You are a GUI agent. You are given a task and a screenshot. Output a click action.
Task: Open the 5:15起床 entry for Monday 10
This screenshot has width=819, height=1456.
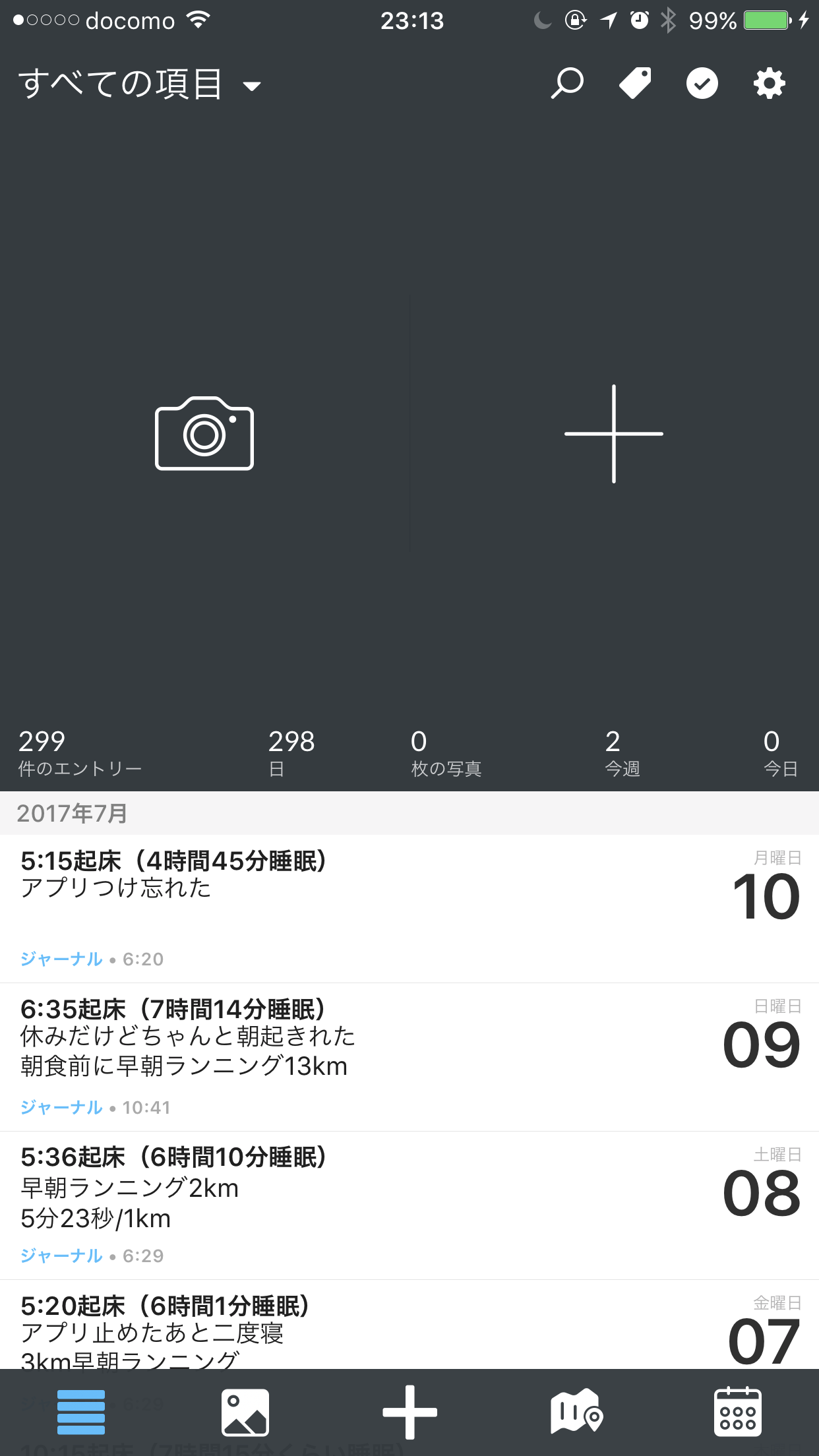409,909
